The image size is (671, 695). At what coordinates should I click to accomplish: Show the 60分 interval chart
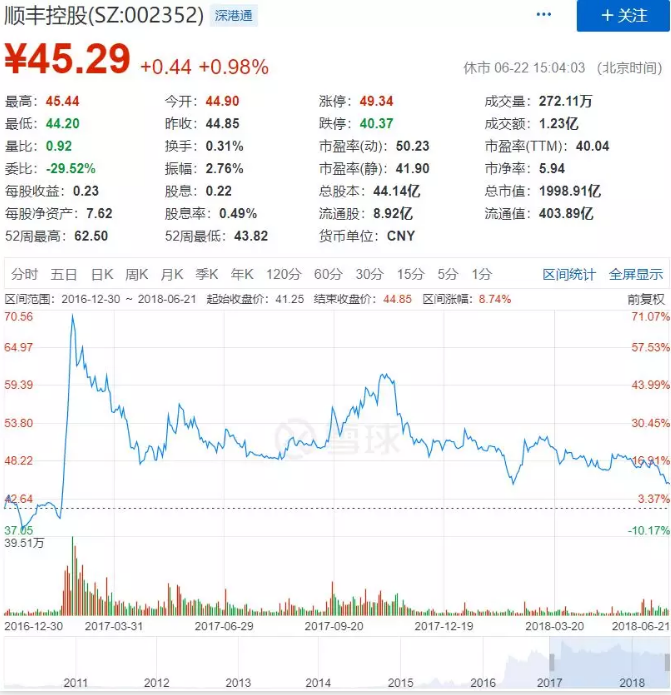tap(328, 274)
